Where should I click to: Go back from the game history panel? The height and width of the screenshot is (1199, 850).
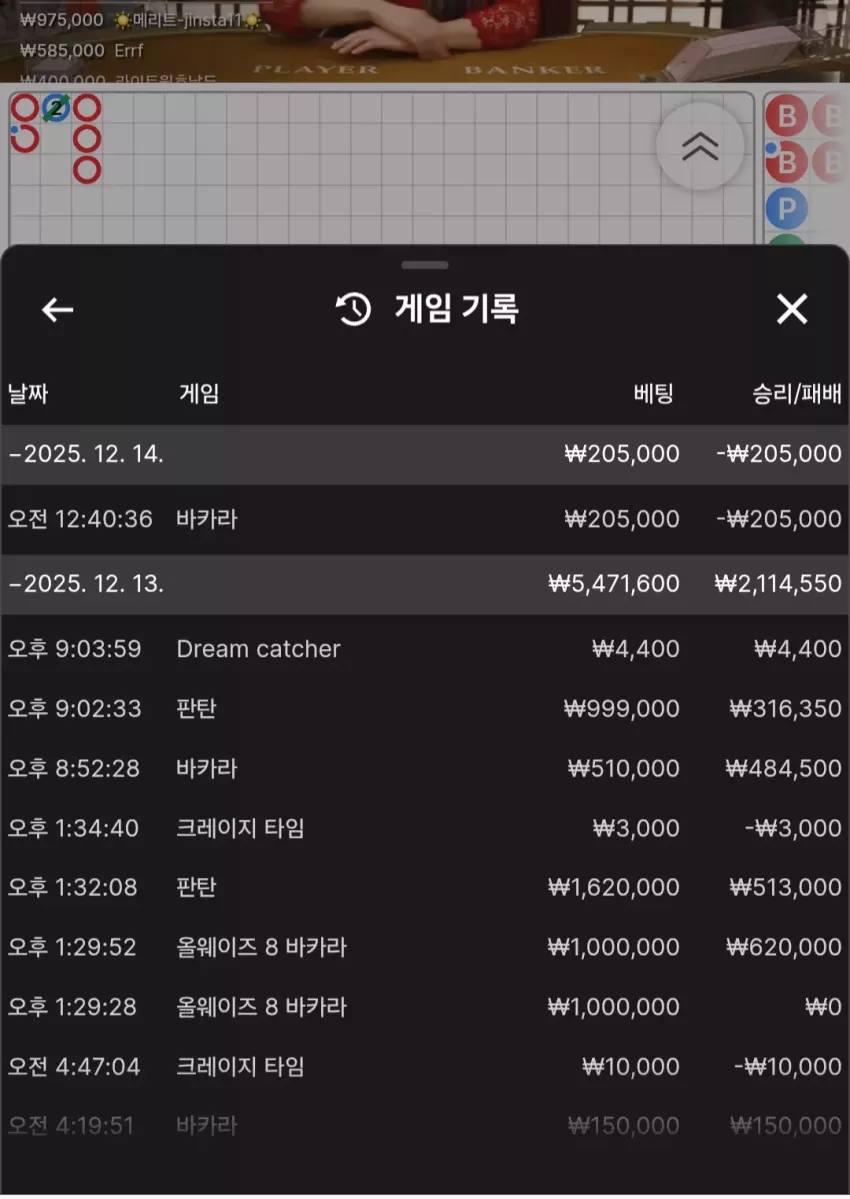click(57, 310)
